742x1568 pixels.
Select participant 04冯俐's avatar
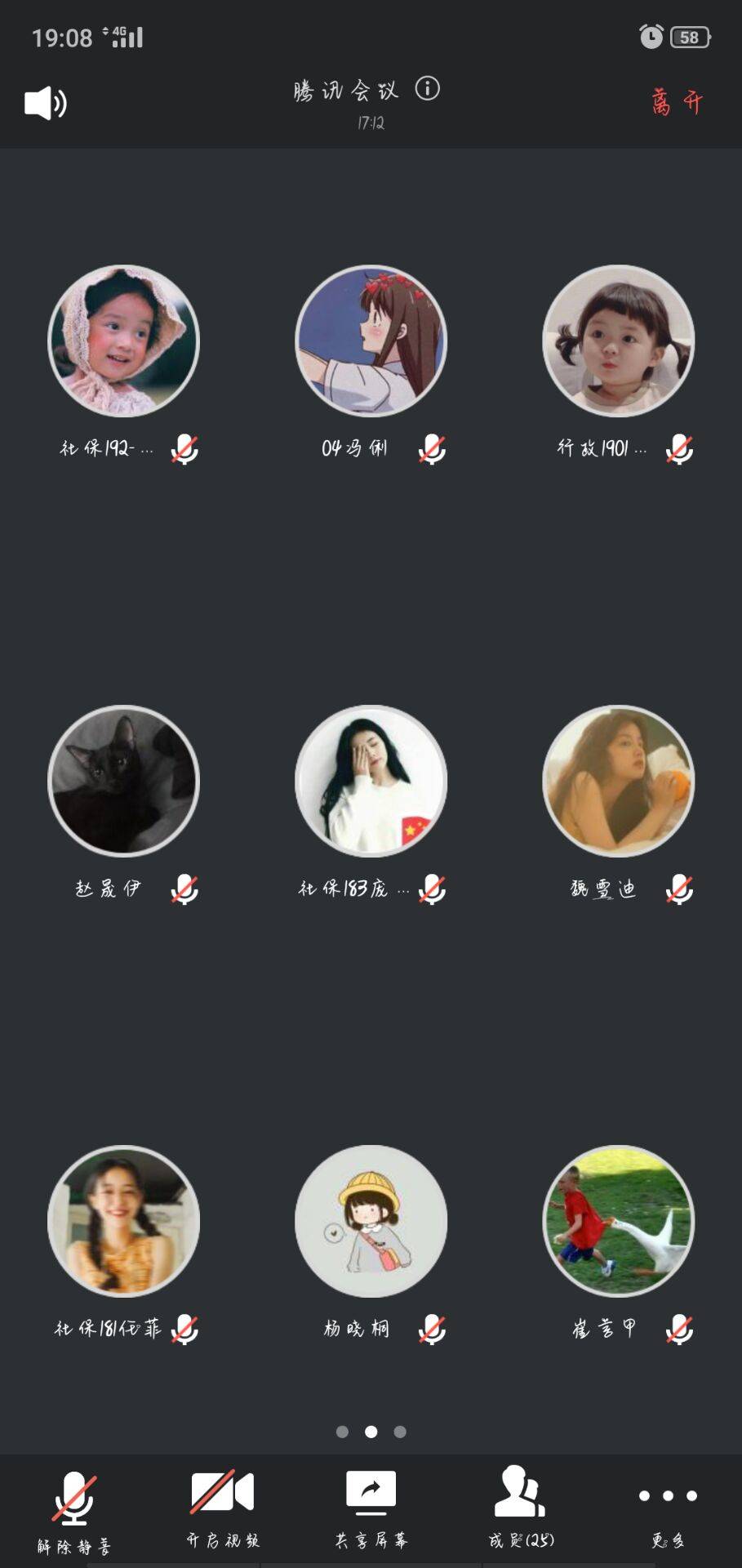(371, 341)
